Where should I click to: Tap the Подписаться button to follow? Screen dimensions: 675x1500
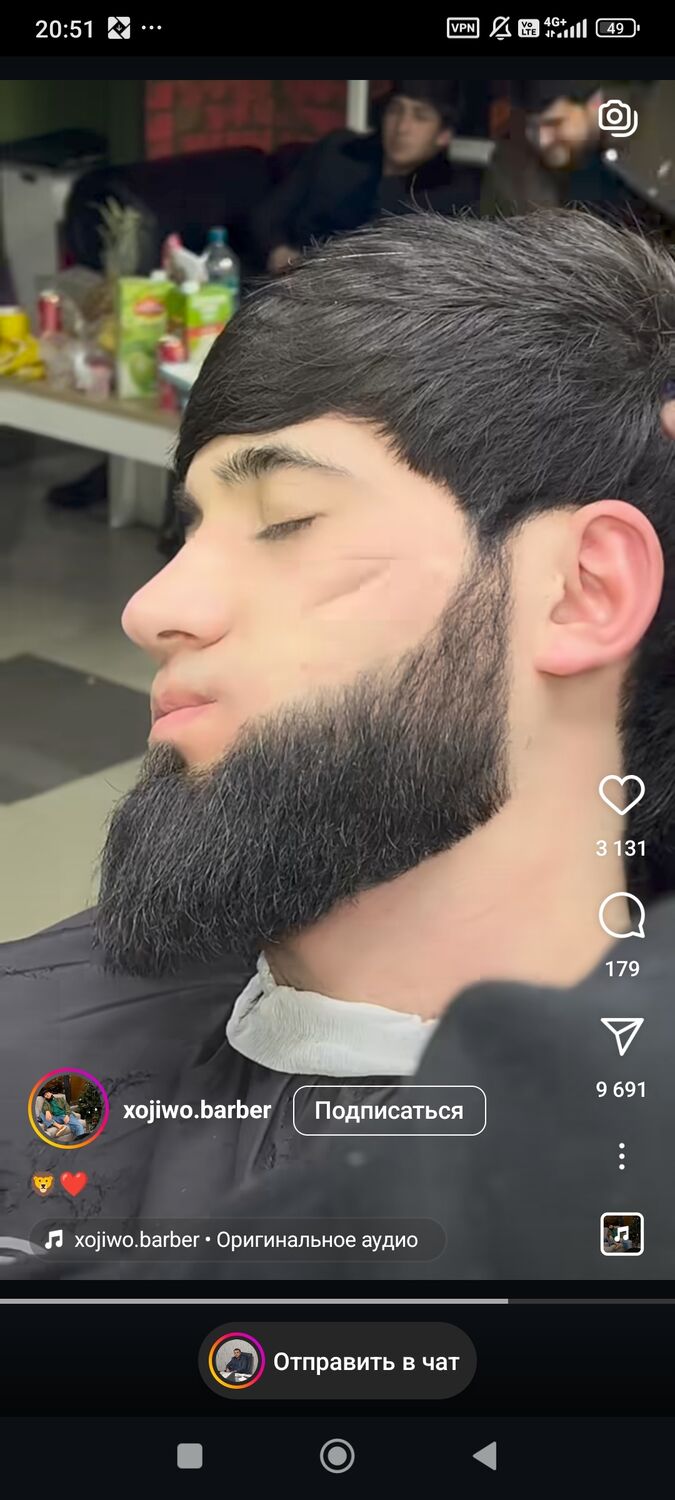click(389, 1110)
